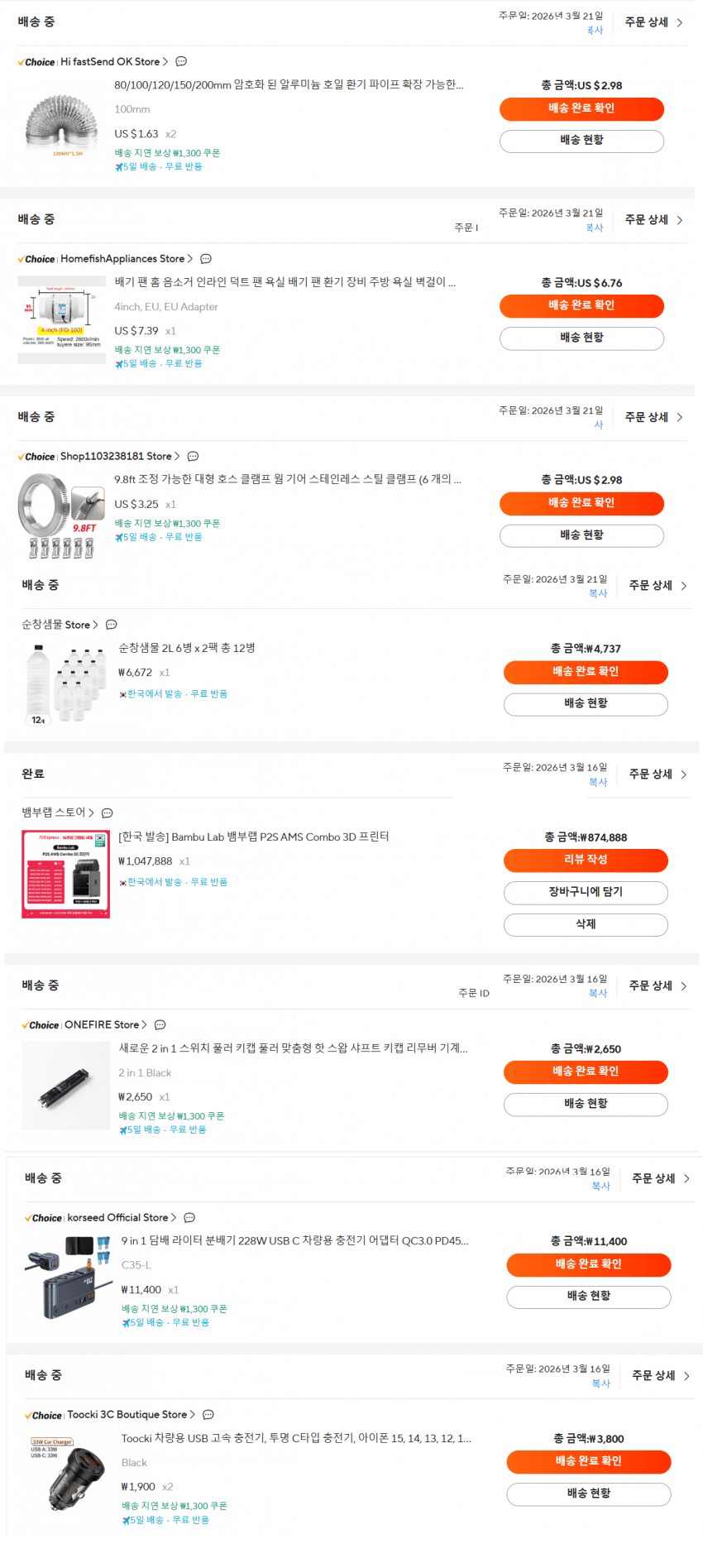
Task: Chat with 뱀부랩 스토어 seller
Action: coord(107,813)
